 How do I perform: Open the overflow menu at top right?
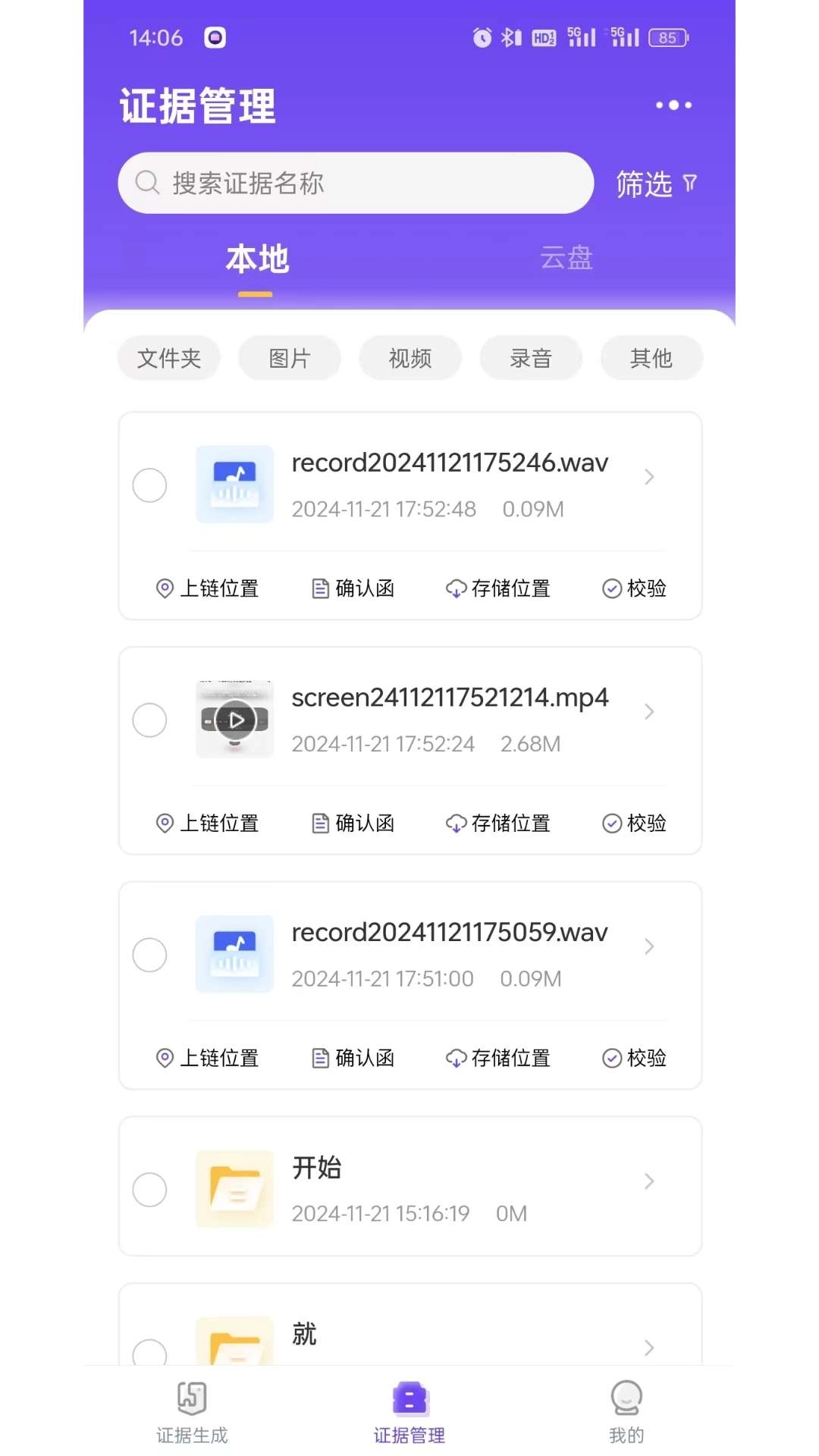[673, 105]
